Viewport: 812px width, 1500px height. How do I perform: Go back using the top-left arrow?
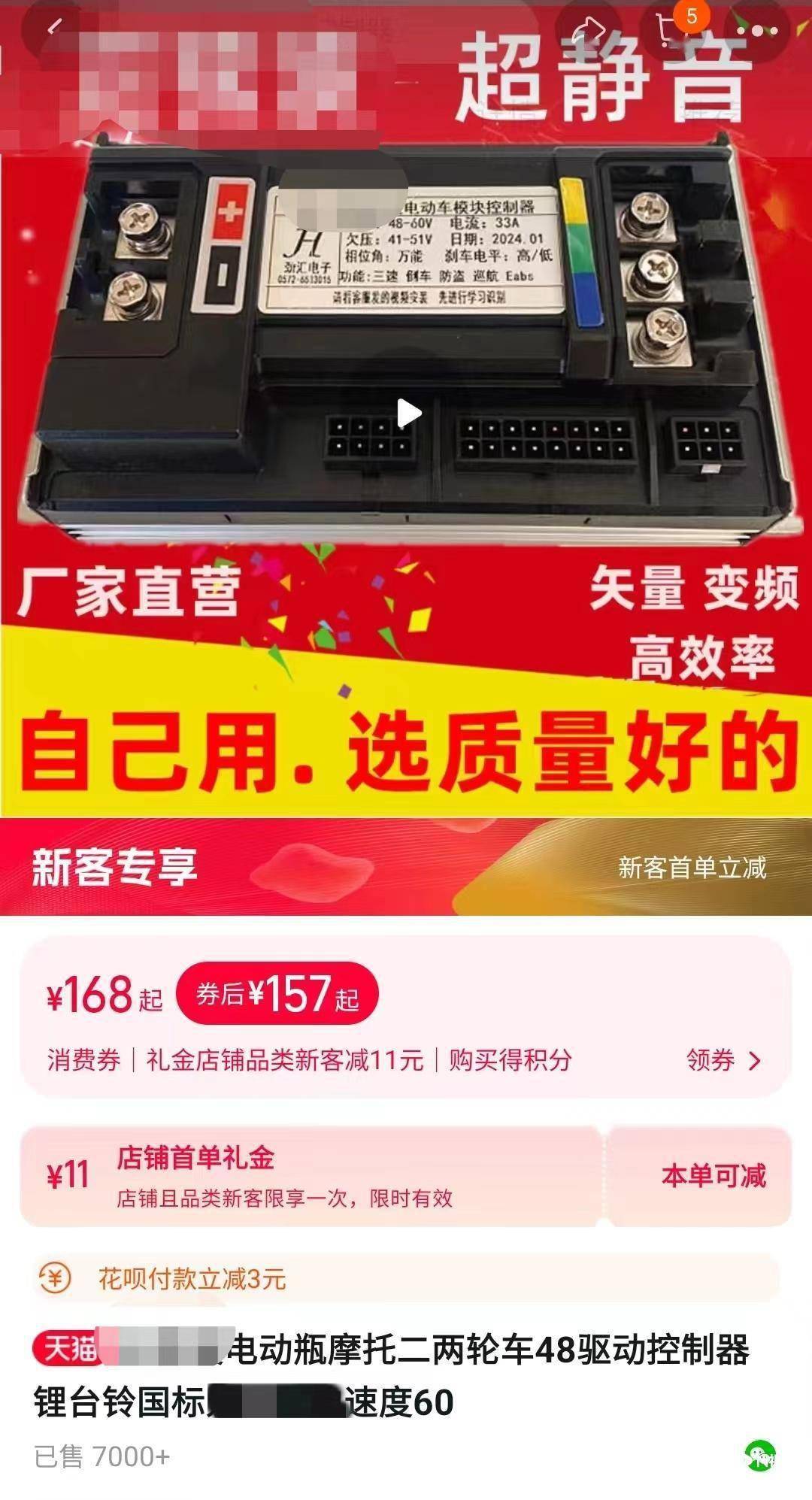pyautogui.click(x=54, y=28)
